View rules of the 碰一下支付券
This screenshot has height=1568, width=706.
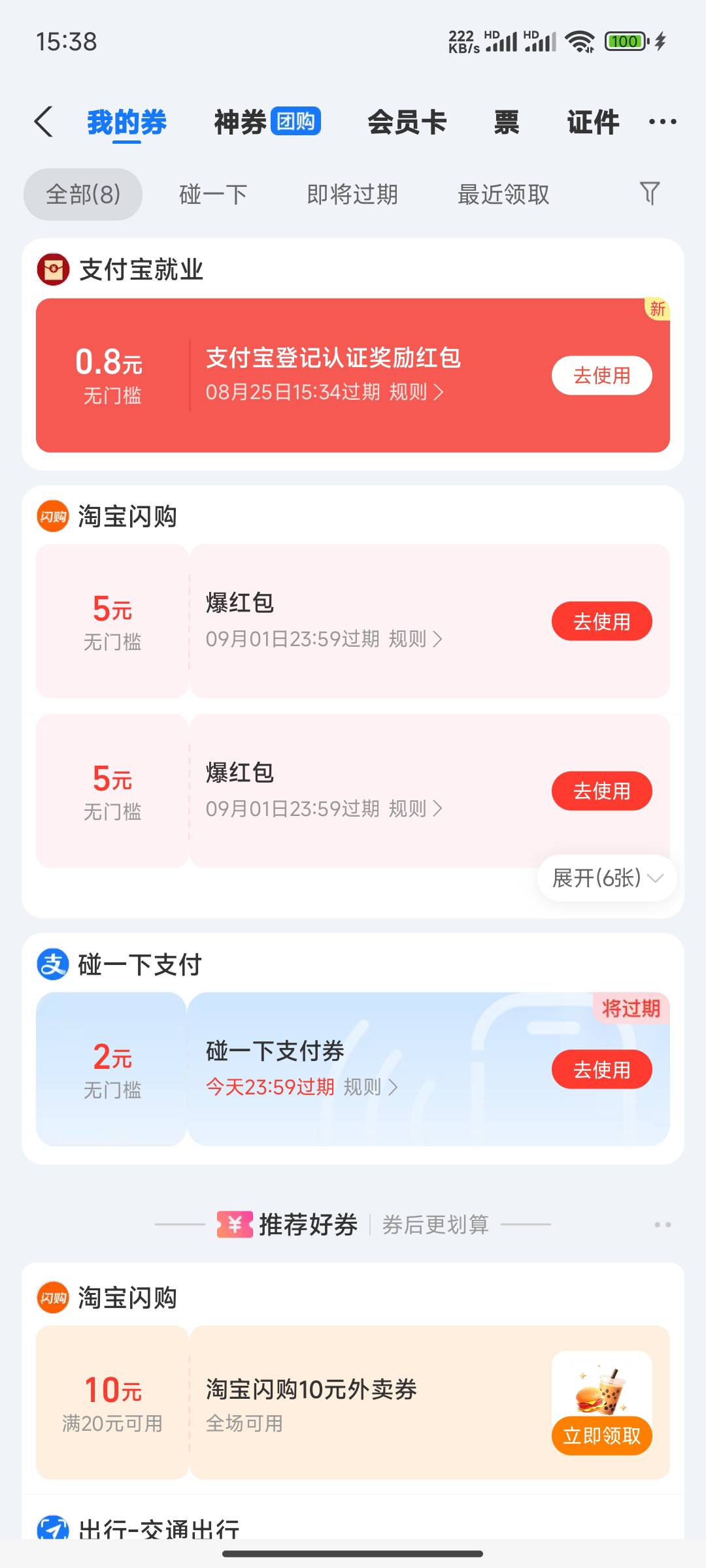[x=371, y=1087]
